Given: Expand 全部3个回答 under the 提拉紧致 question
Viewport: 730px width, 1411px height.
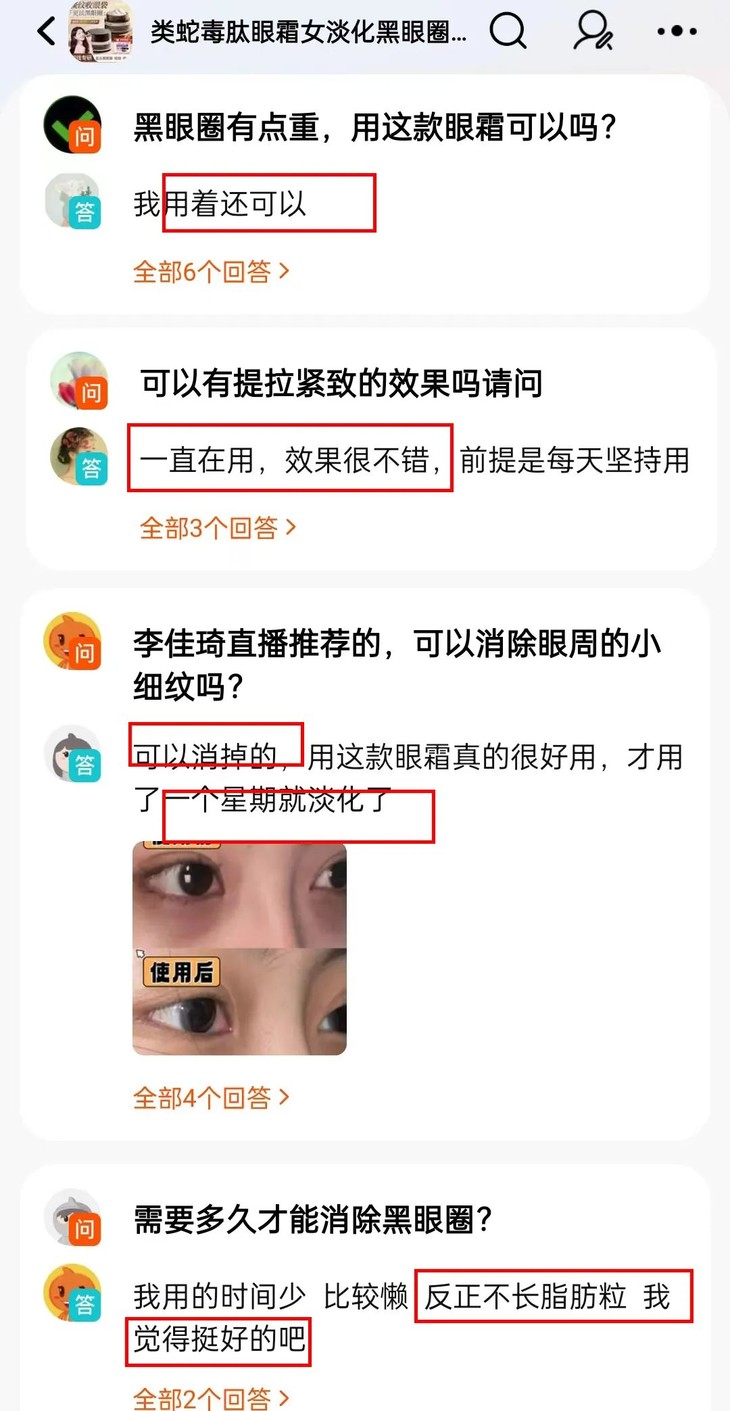Looking at the screenshot, I should (x=217, y=527).
